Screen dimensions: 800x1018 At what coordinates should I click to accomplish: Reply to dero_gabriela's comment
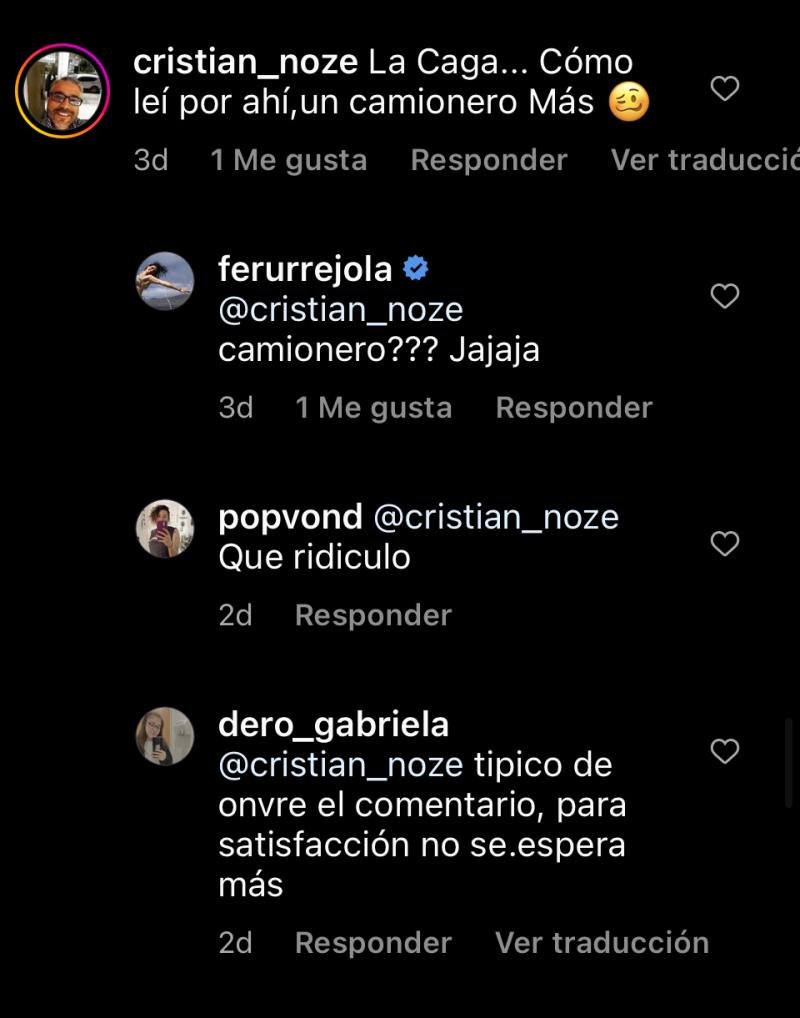[x=373, y=943]
